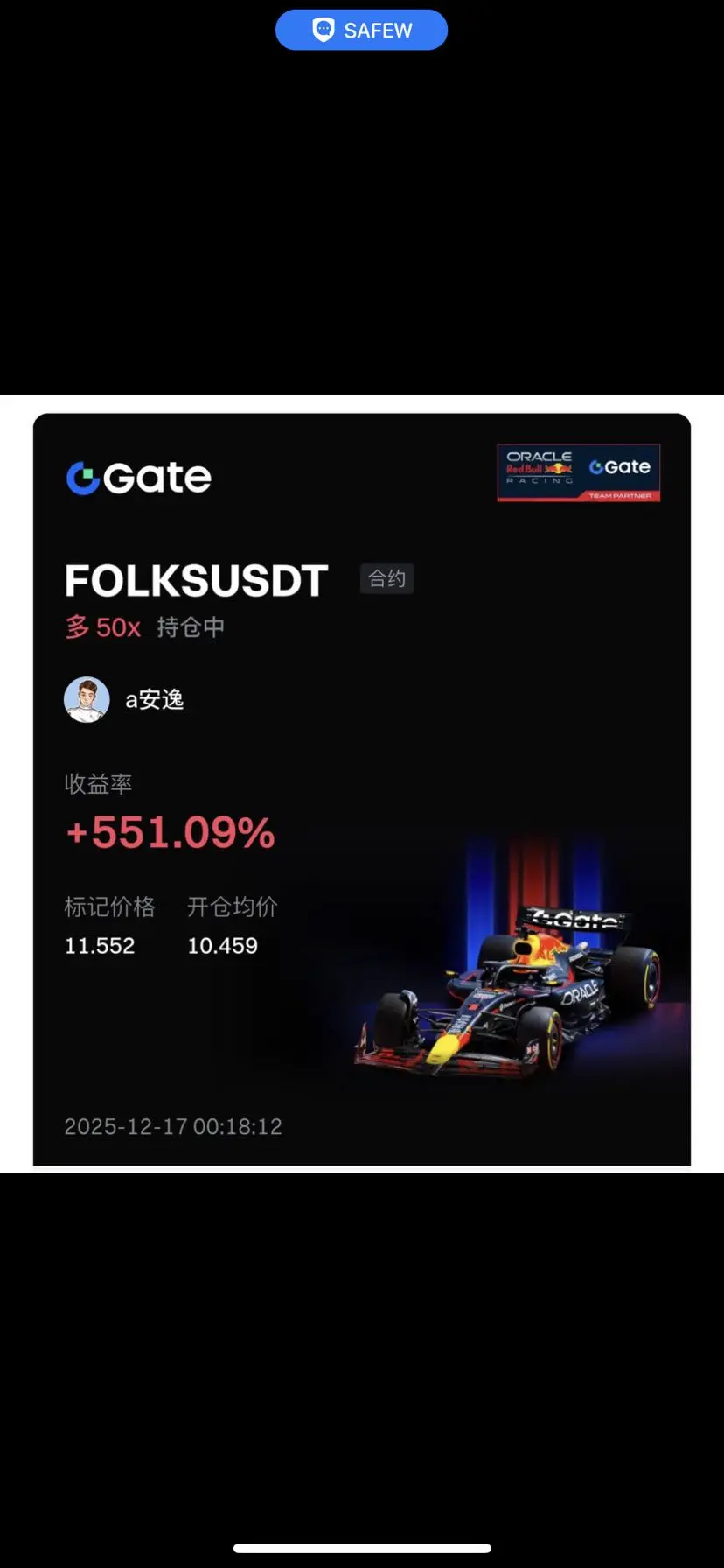The width and height of the screenshot is (724, 1568).
Task: Click the 2025-12-17 timestamp text
Action: pos(172,1126)
